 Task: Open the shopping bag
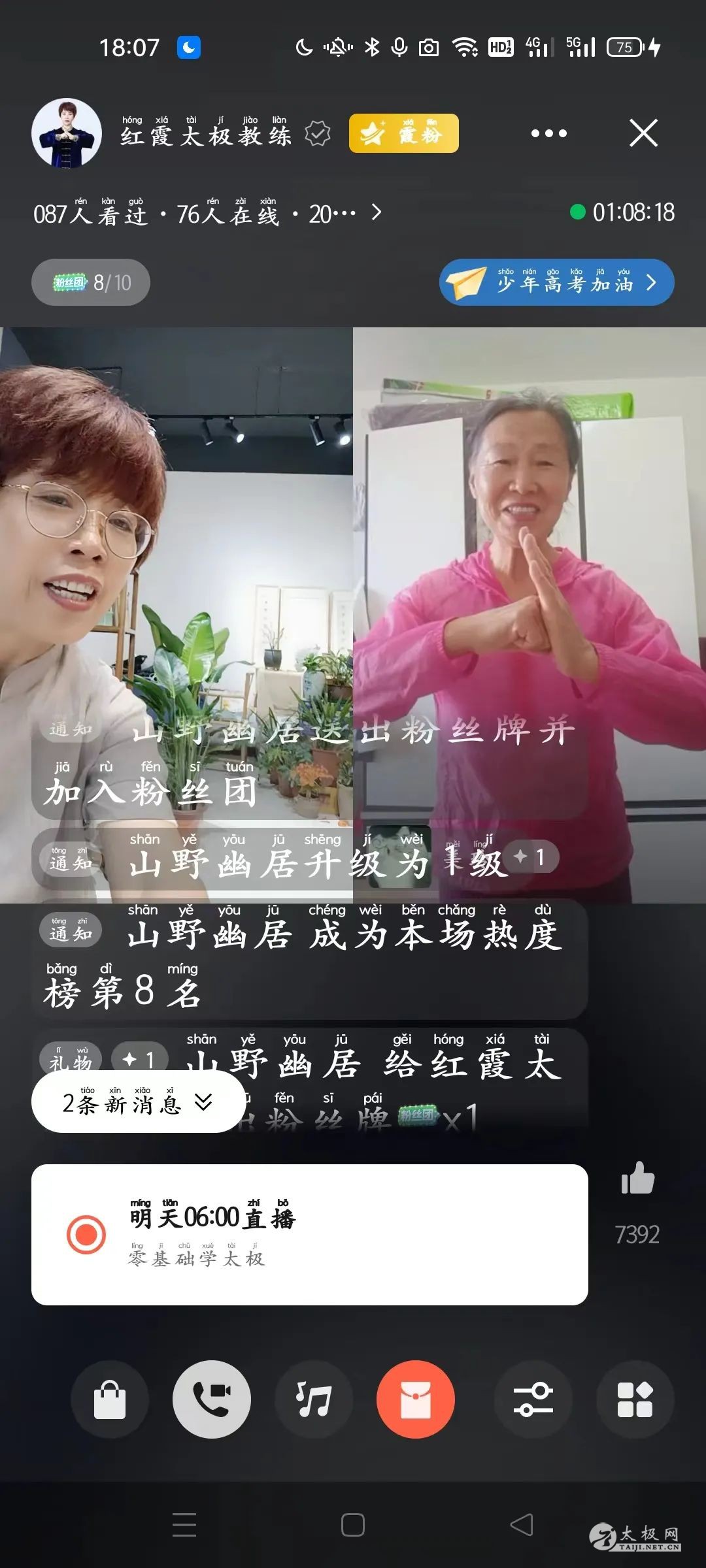click(x=110, y=1399)
